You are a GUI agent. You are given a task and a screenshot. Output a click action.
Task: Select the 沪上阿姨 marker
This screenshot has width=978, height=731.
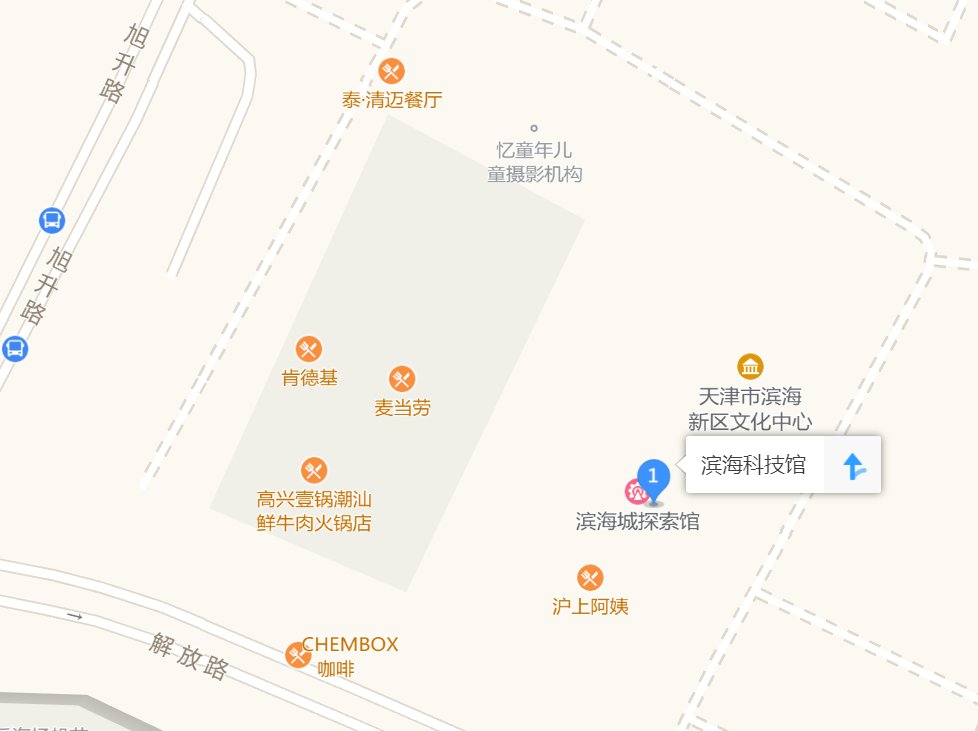(x=590, y=577)
